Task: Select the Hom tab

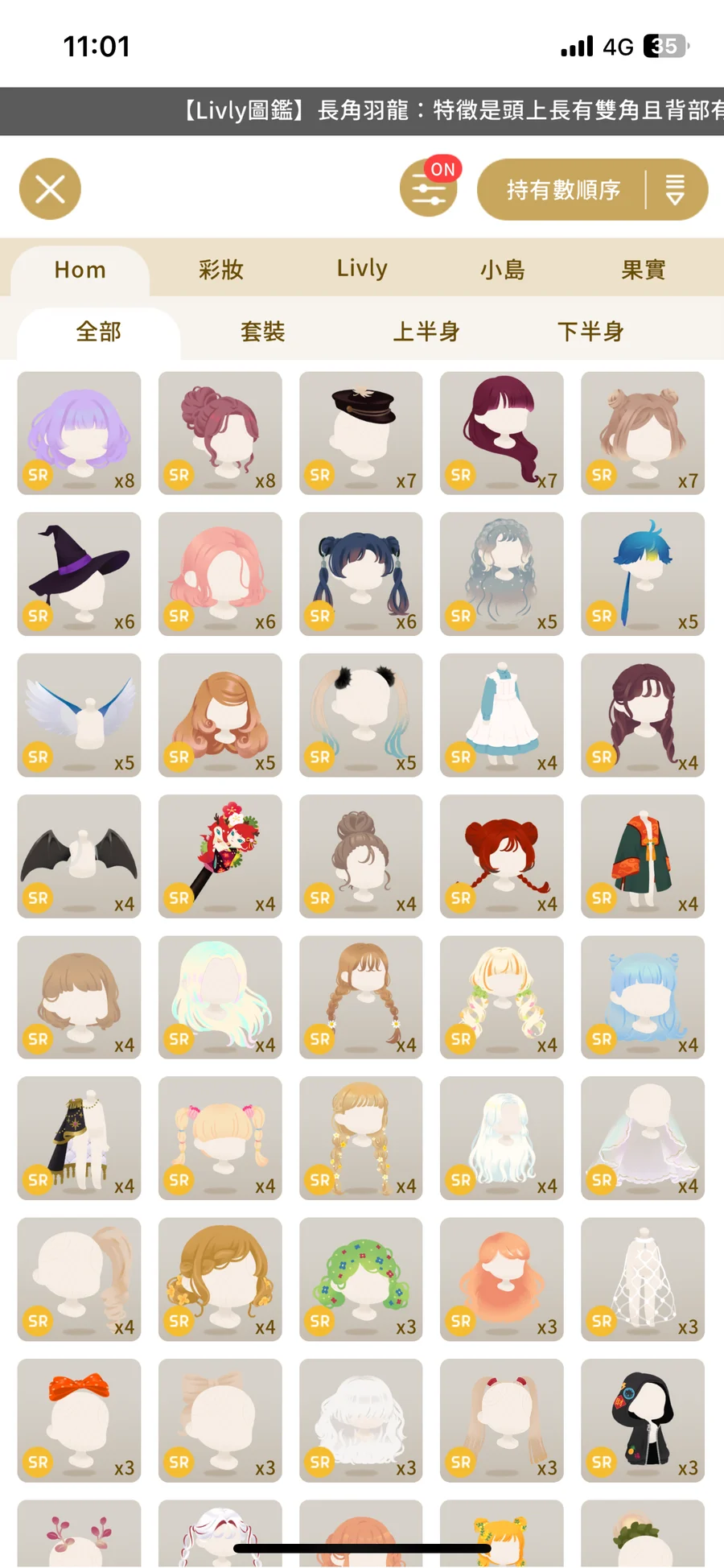Action: click(x=80, y=270)
